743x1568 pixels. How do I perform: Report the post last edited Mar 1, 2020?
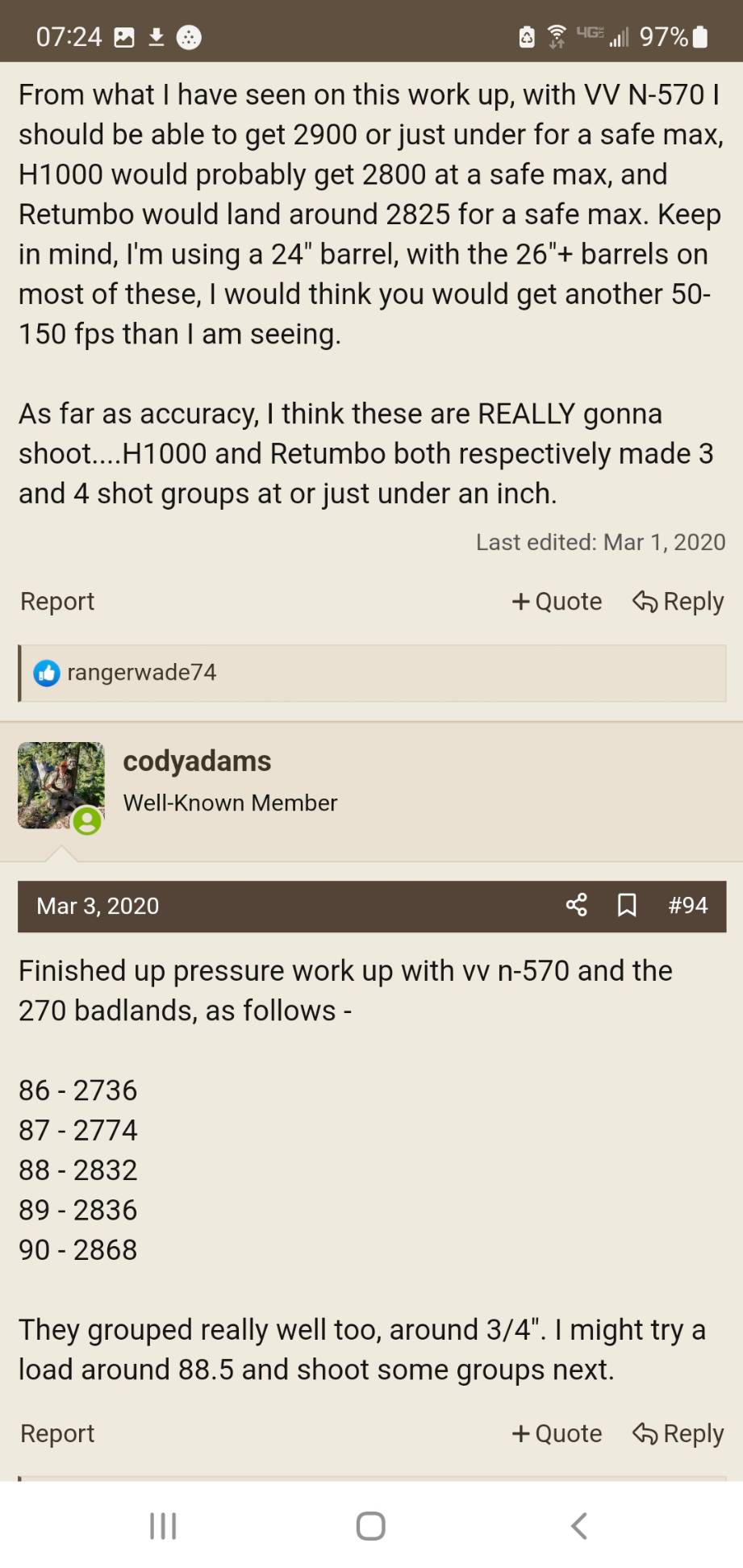click(57, 601)
